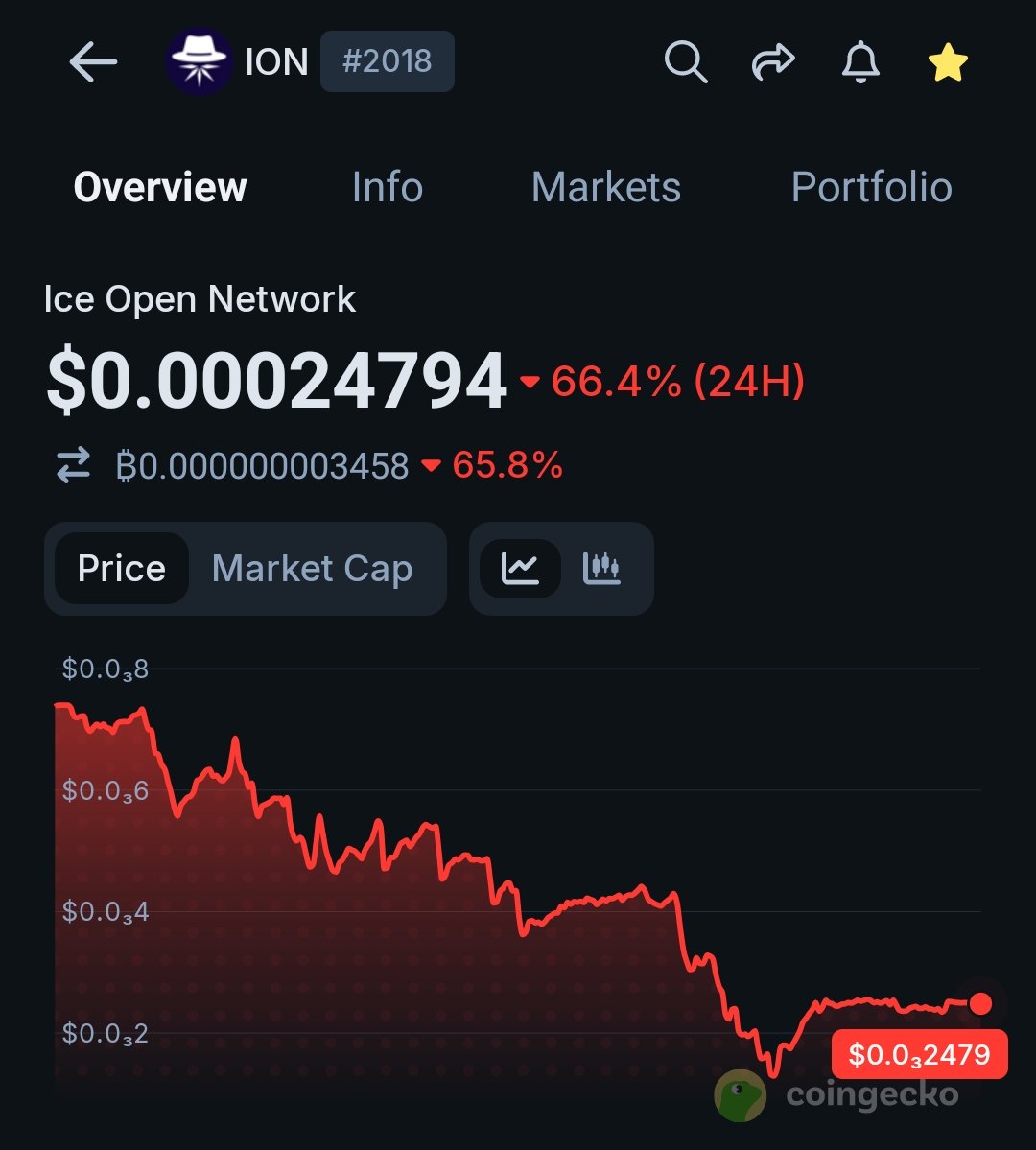Share the ION coin page

772,62
